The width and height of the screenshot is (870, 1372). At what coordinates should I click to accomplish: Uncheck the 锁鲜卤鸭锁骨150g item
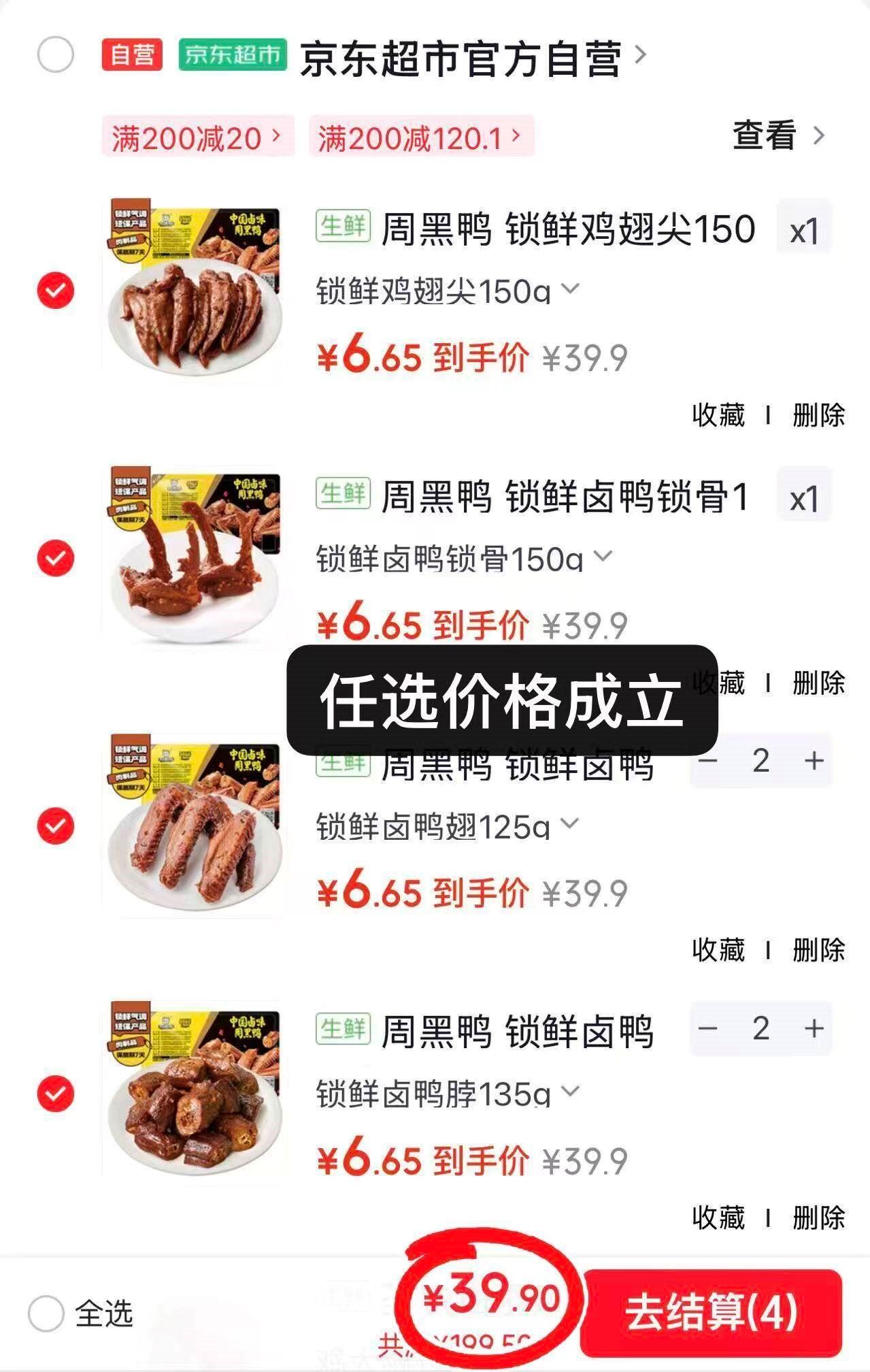click(55, 558)
